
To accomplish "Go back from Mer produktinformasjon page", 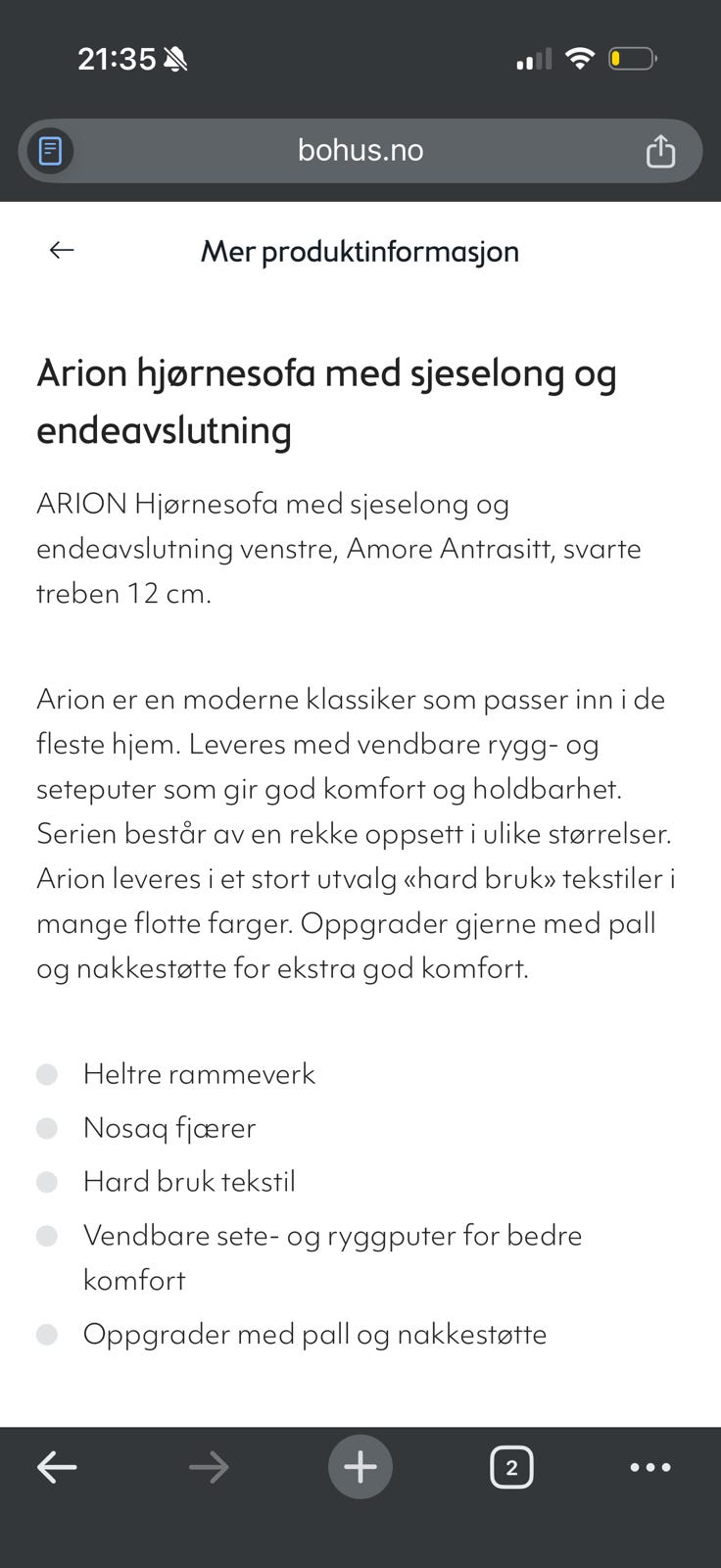I will pyautogui.click(x=61, y=250).
